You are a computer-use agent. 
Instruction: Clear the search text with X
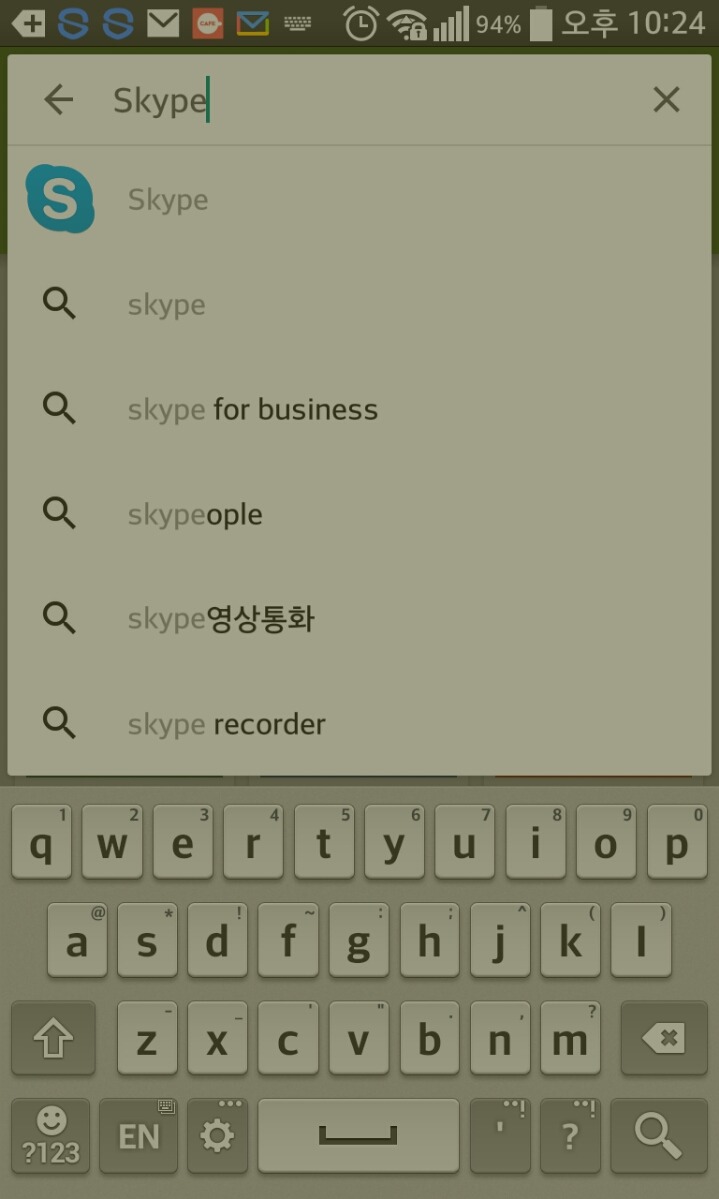[666, 100]
